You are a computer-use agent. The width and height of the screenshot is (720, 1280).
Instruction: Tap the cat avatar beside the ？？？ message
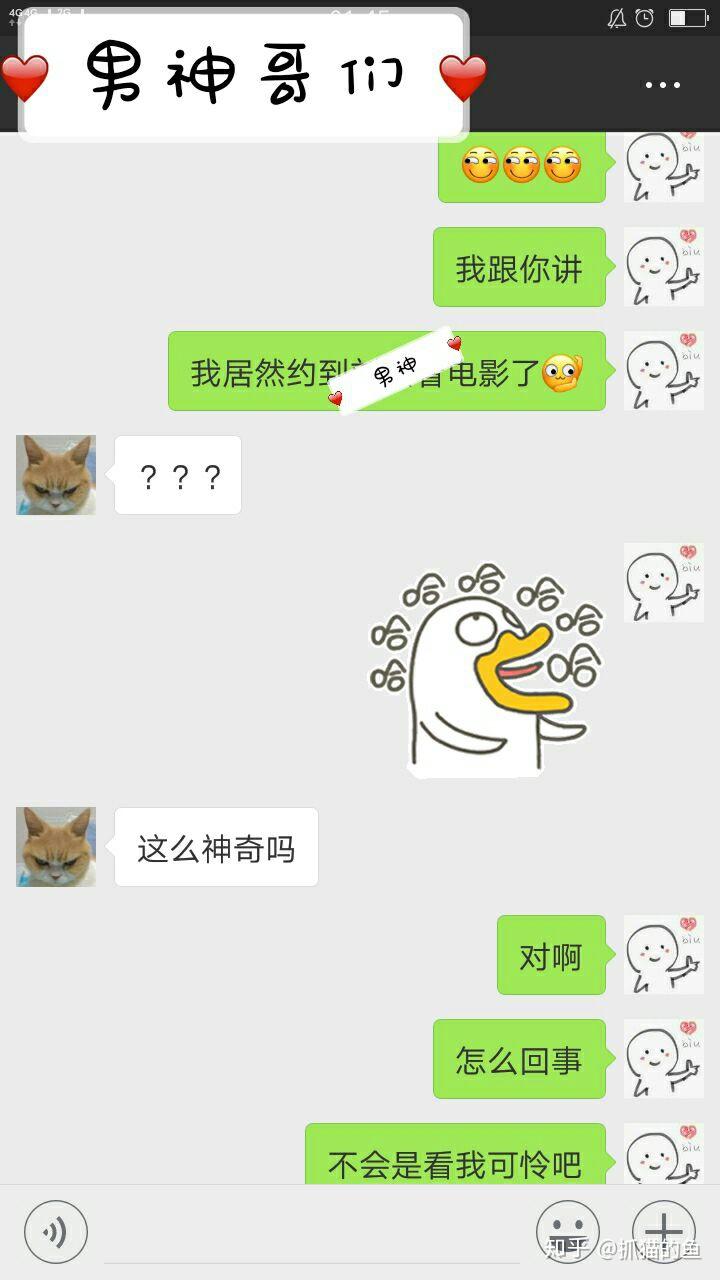(x=56, y=475)
